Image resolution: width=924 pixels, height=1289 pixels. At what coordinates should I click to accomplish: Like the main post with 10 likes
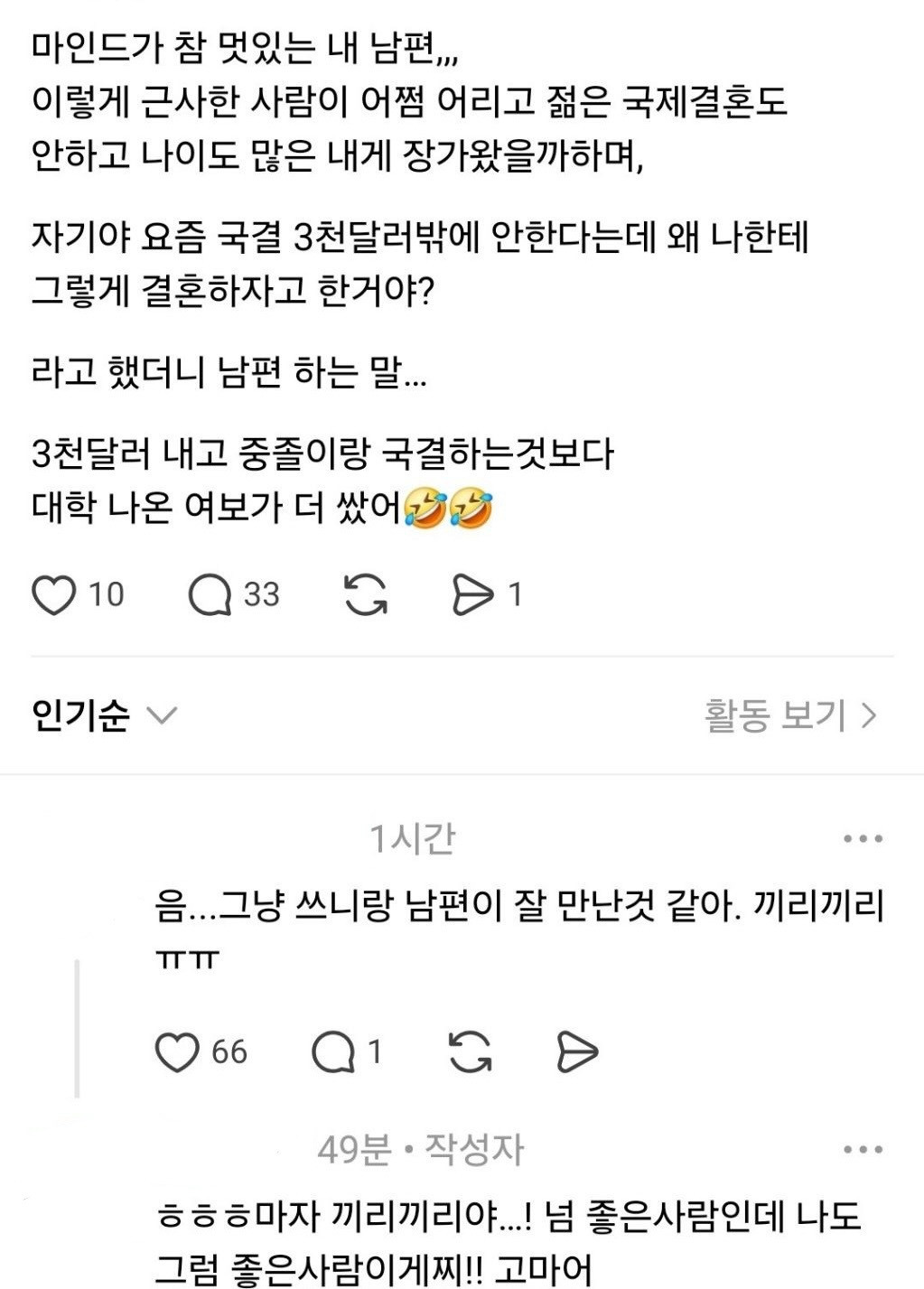pos(54,595)
